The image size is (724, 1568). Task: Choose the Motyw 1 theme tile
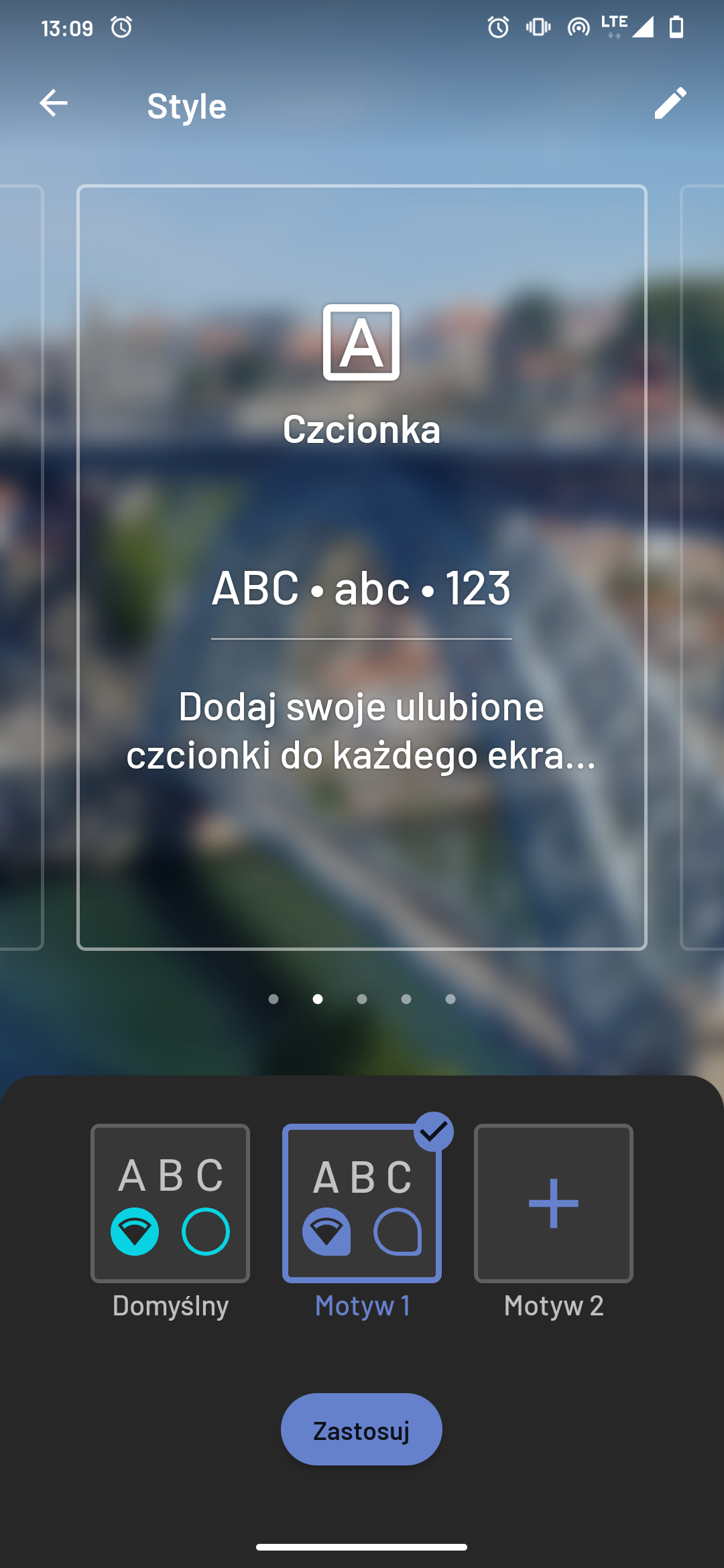(x=362, y=1203)
